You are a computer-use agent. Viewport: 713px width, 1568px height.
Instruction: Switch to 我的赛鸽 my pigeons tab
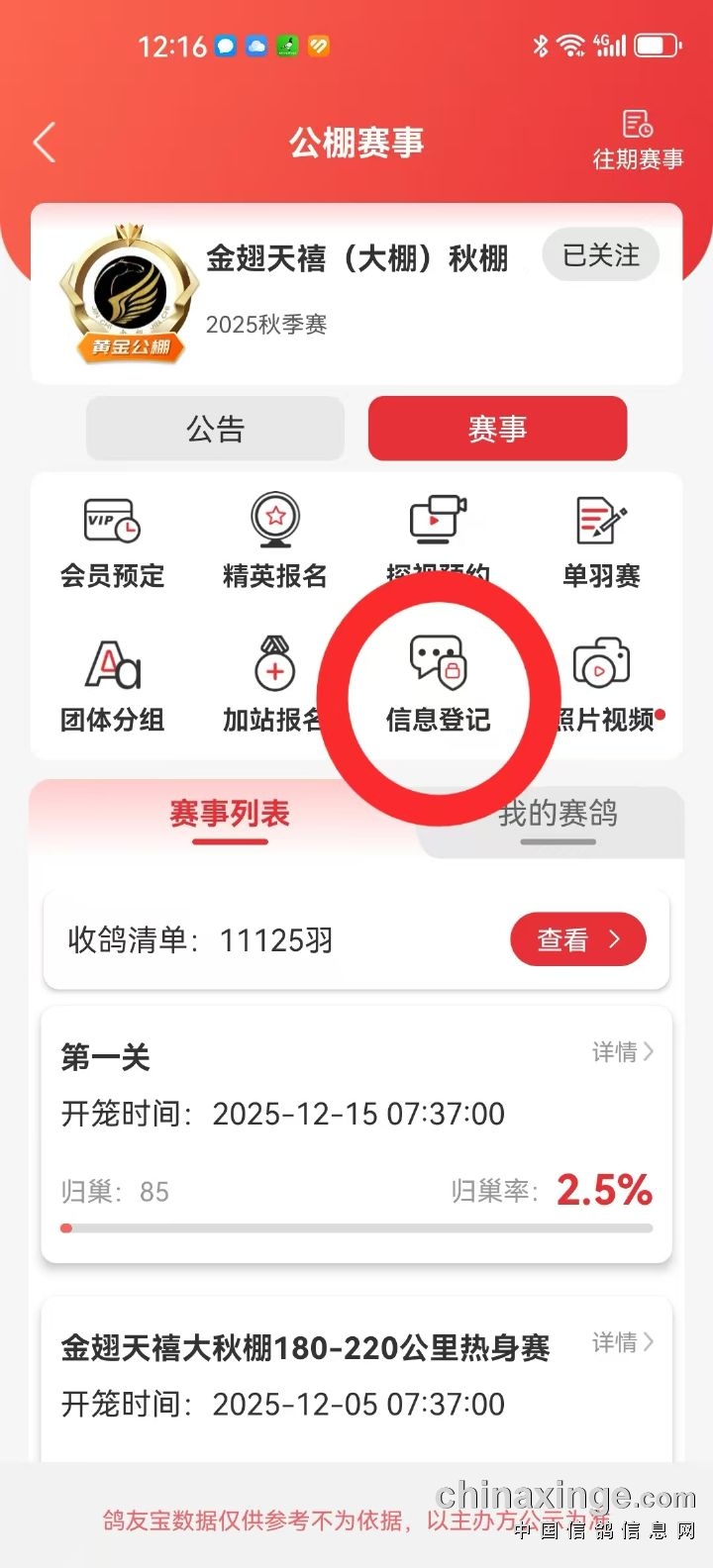(558, 815)
